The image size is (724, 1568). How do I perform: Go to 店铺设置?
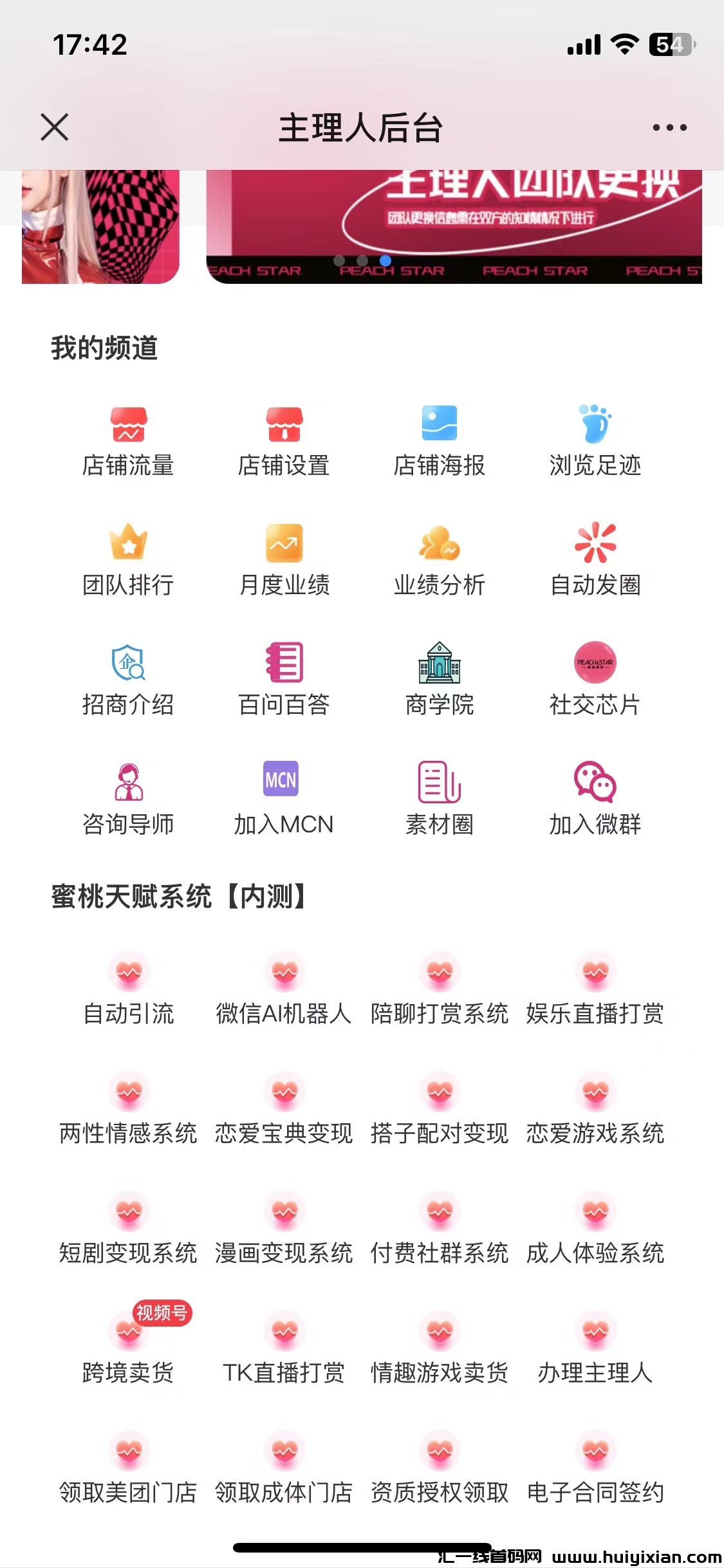pyautogui.click(x=284, y=441)
